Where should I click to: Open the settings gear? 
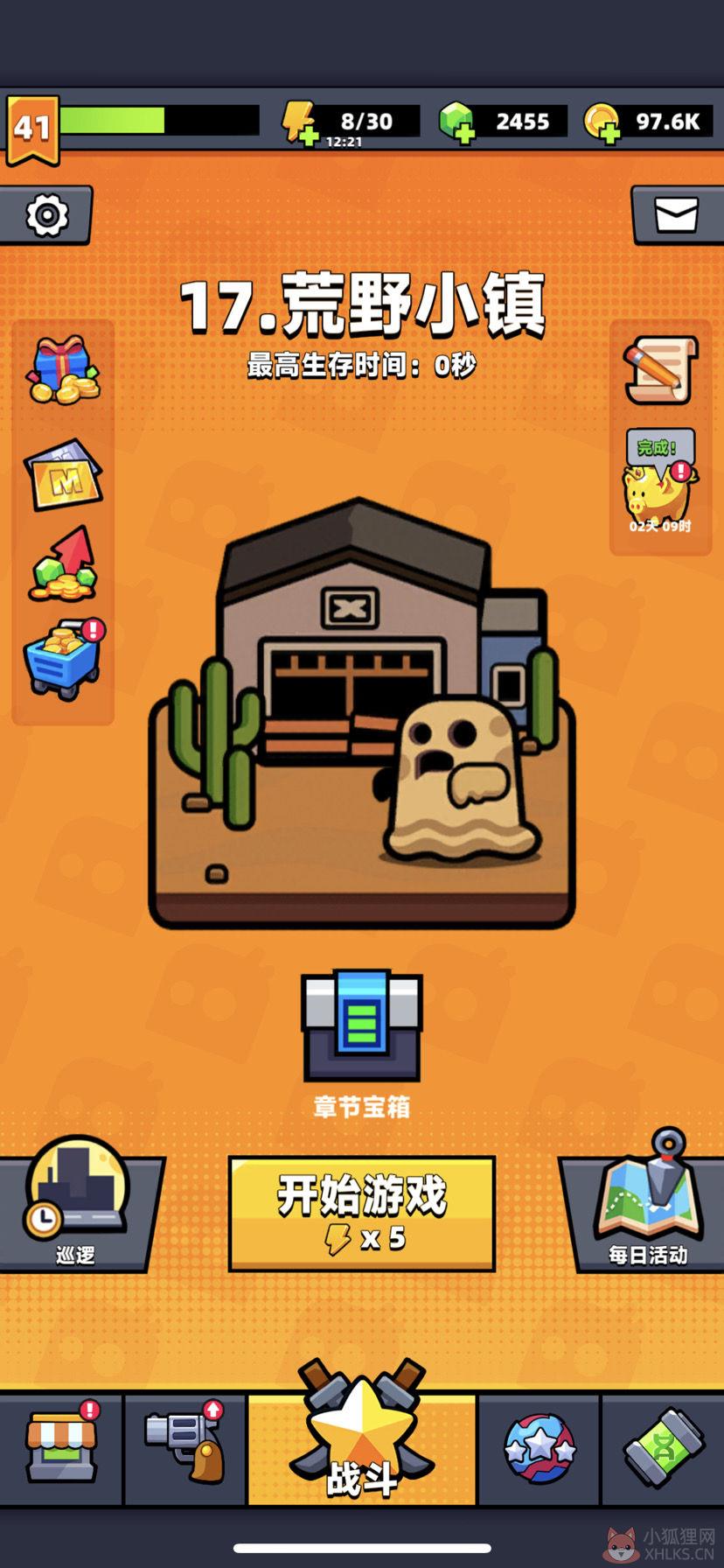[x=48, y=213]
